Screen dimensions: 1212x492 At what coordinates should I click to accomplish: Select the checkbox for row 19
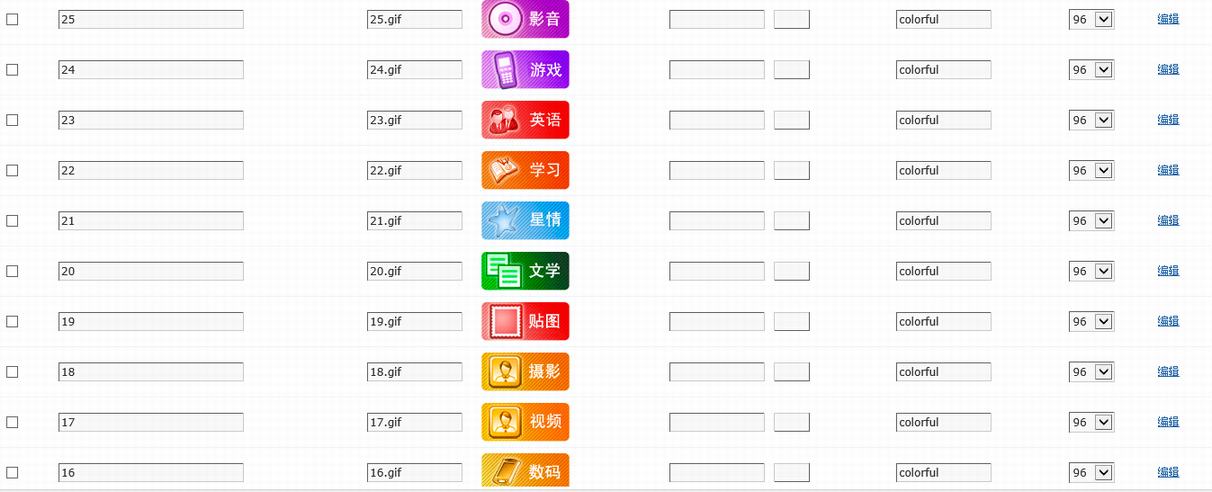(x=12, y=321)
